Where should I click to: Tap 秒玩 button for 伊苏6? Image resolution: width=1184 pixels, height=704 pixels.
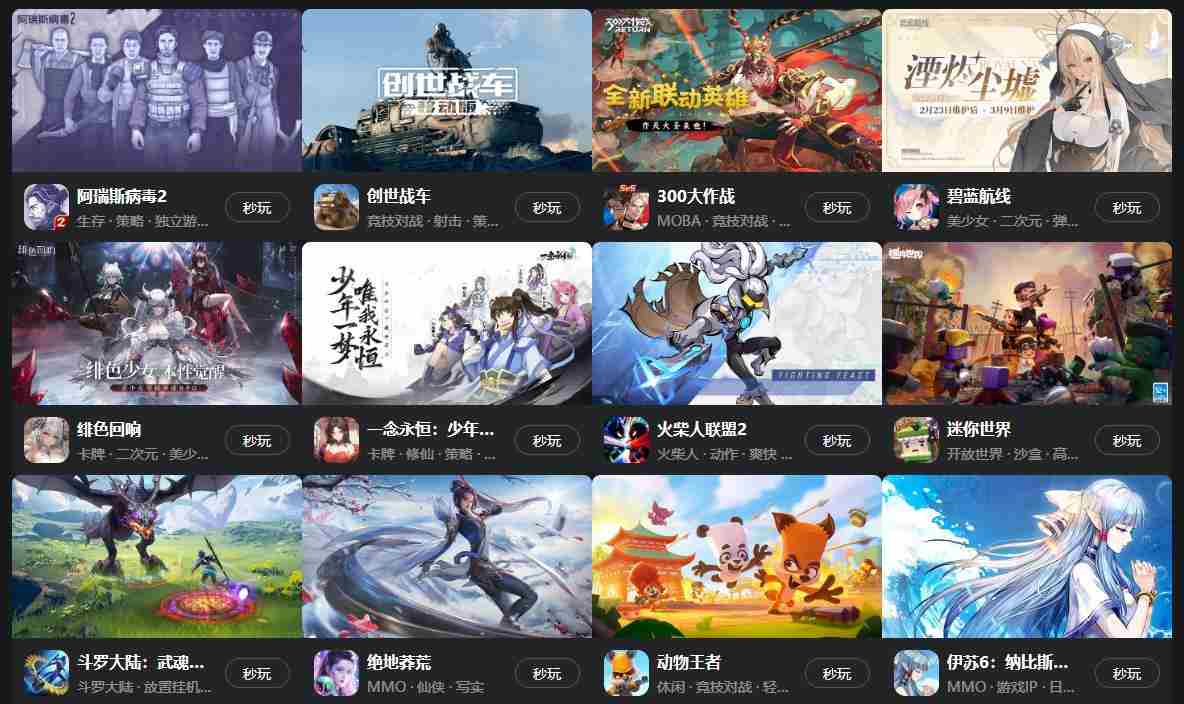click(1127, 674)
